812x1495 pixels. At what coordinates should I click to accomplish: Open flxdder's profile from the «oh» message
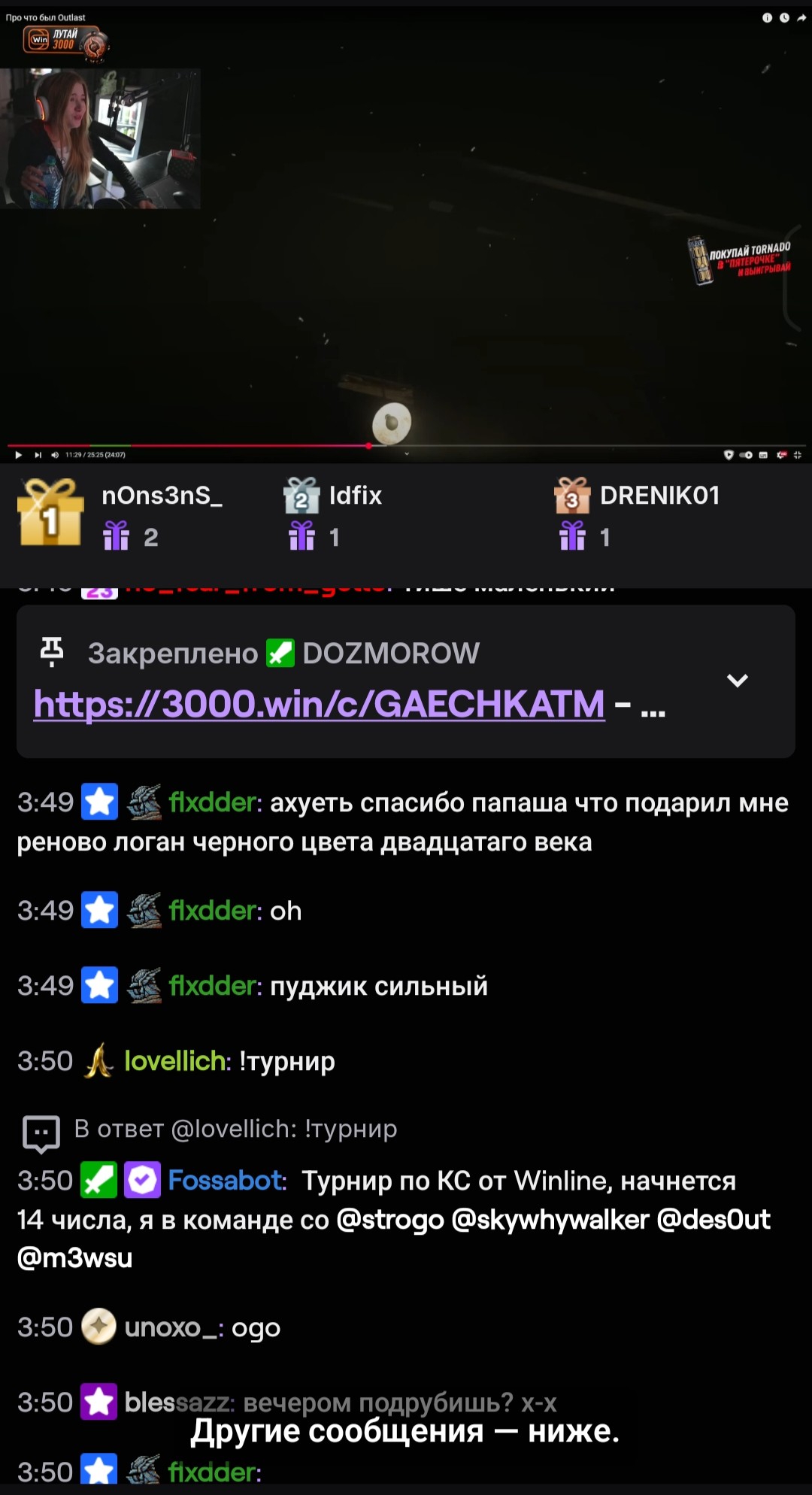(x=213, y=911)
